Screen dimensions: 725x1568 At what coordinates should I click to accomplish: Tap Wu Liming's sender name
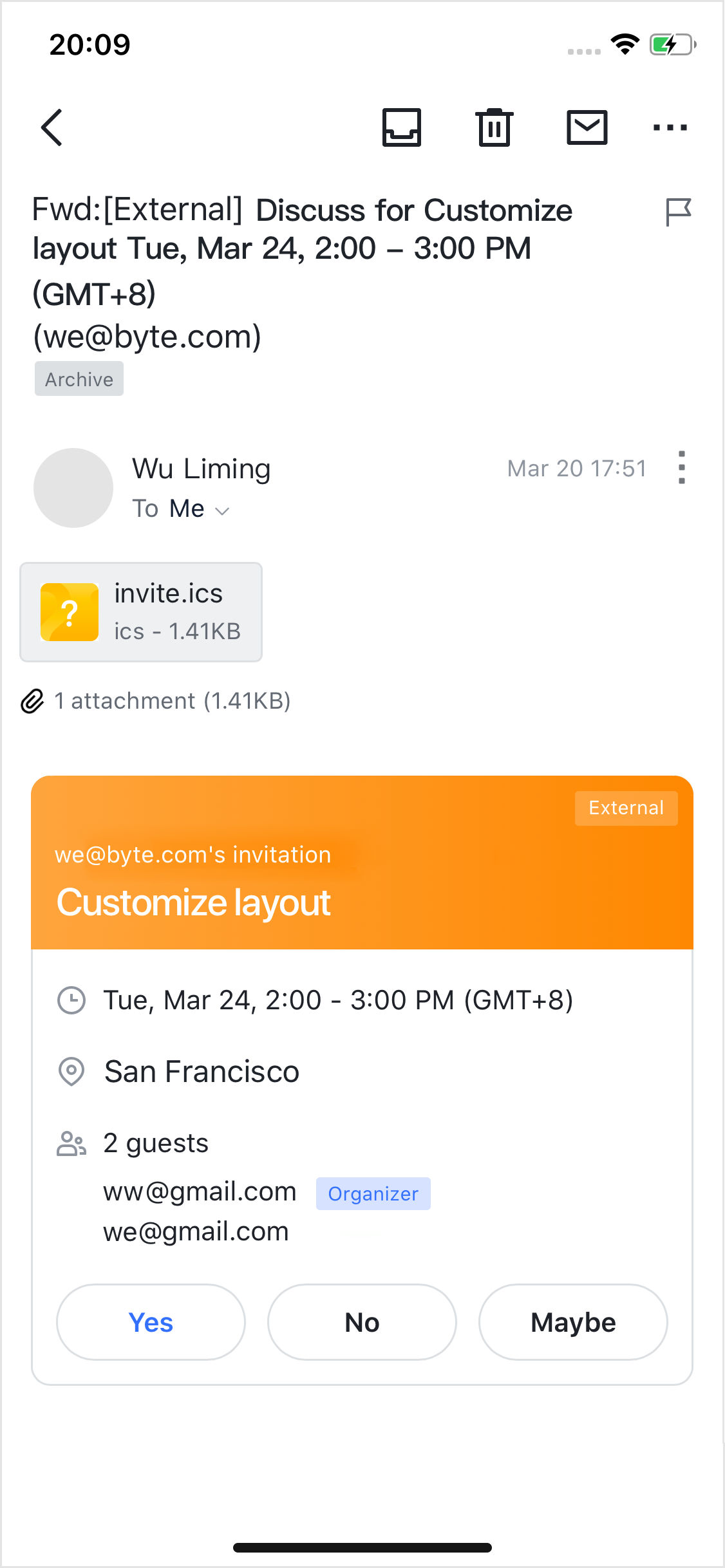[x=202, y=469]
